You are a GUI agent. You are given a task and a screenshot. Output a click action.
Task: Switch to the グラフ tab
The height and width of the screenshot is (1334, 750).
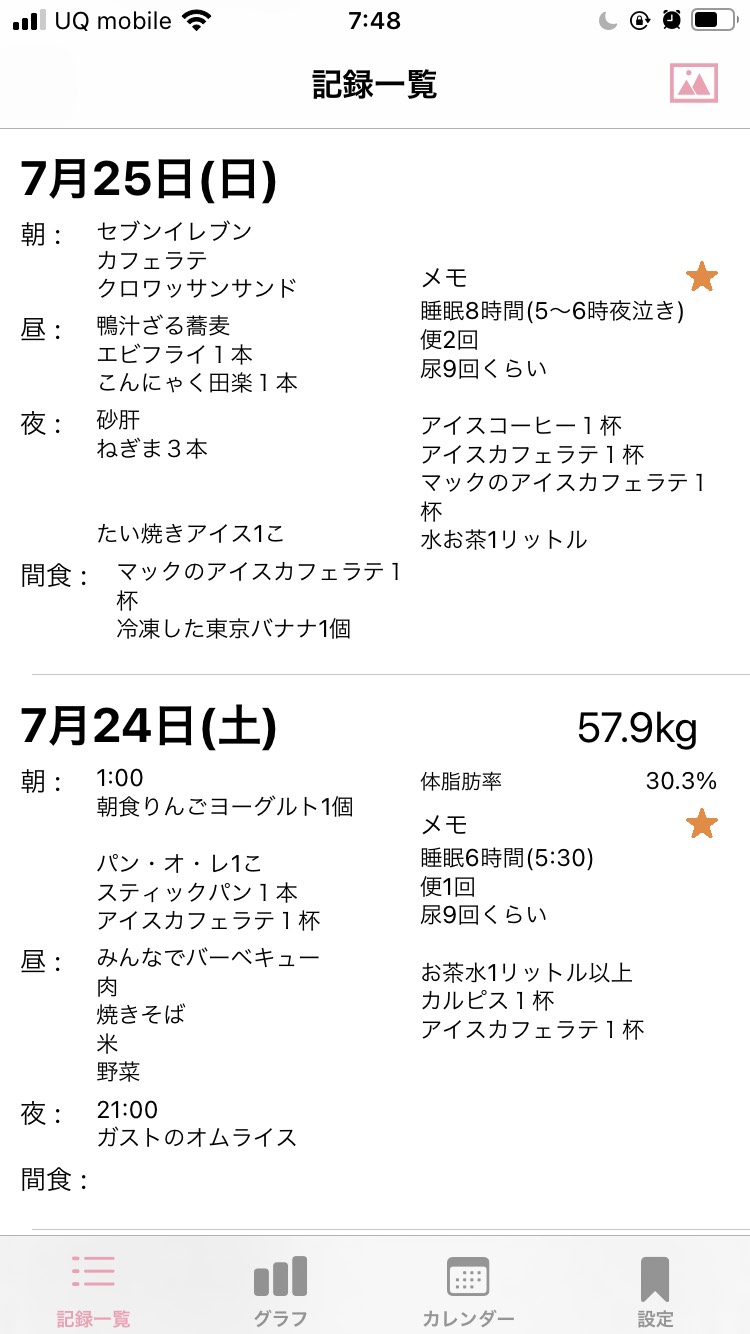[x=280, y=1290]
